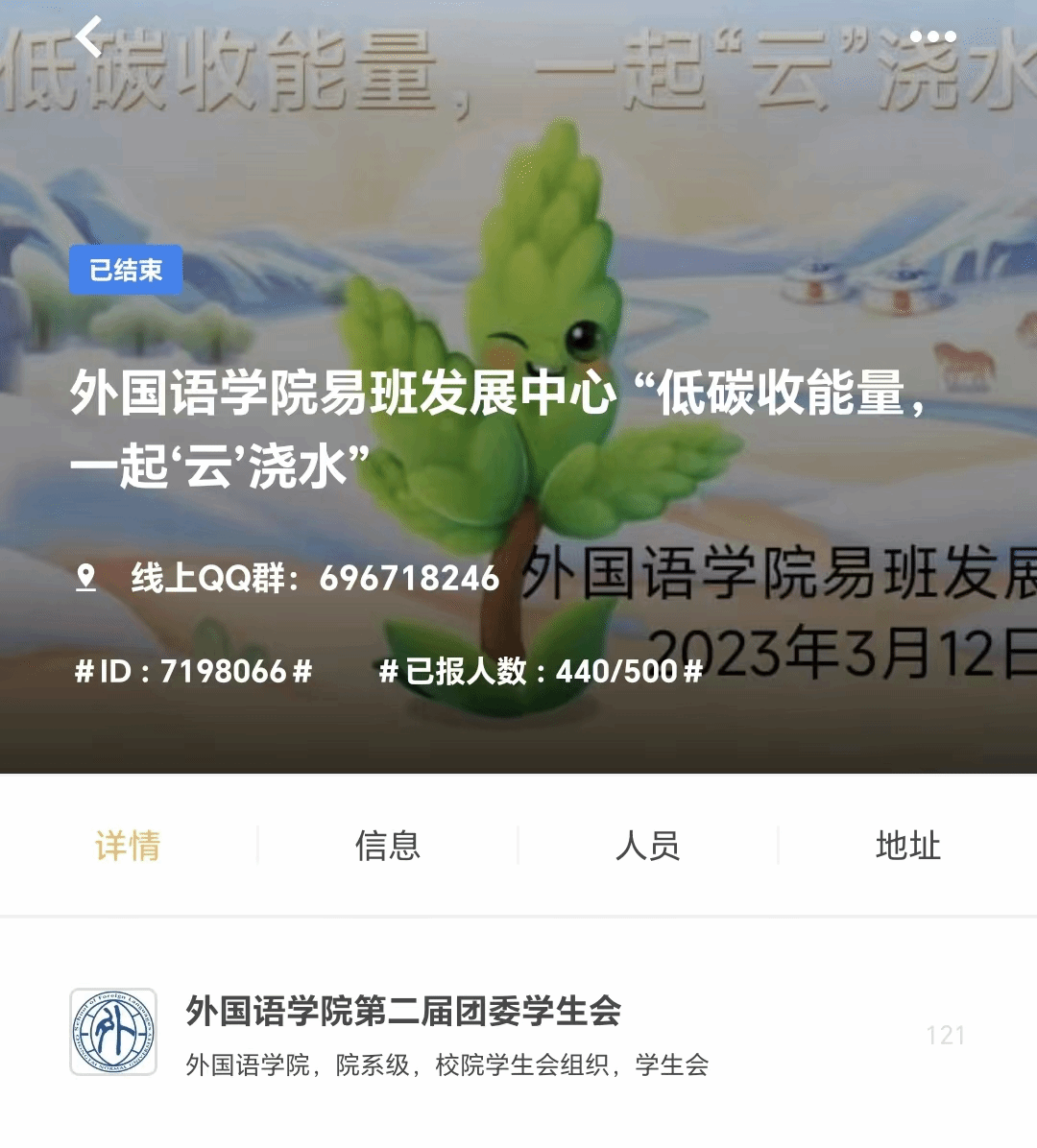This screenshot has height=1148, width=1037.
Task: Go back using the top arrow
Action: click(89, 38)
